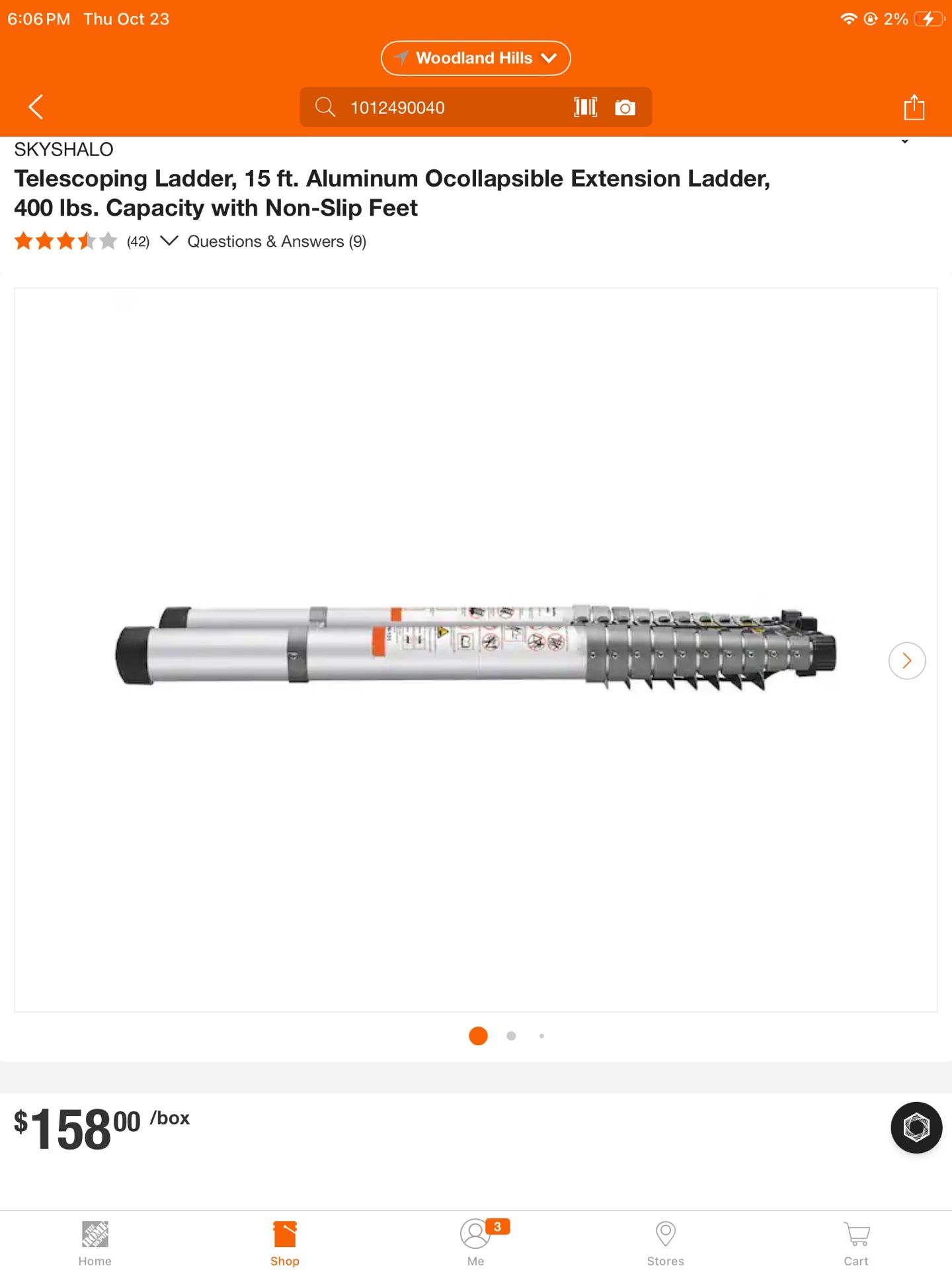952x1270 pixels.
Task: Enlarge the telescoping ladder photo
Action: pyautogui.click(x=475, y=648)
